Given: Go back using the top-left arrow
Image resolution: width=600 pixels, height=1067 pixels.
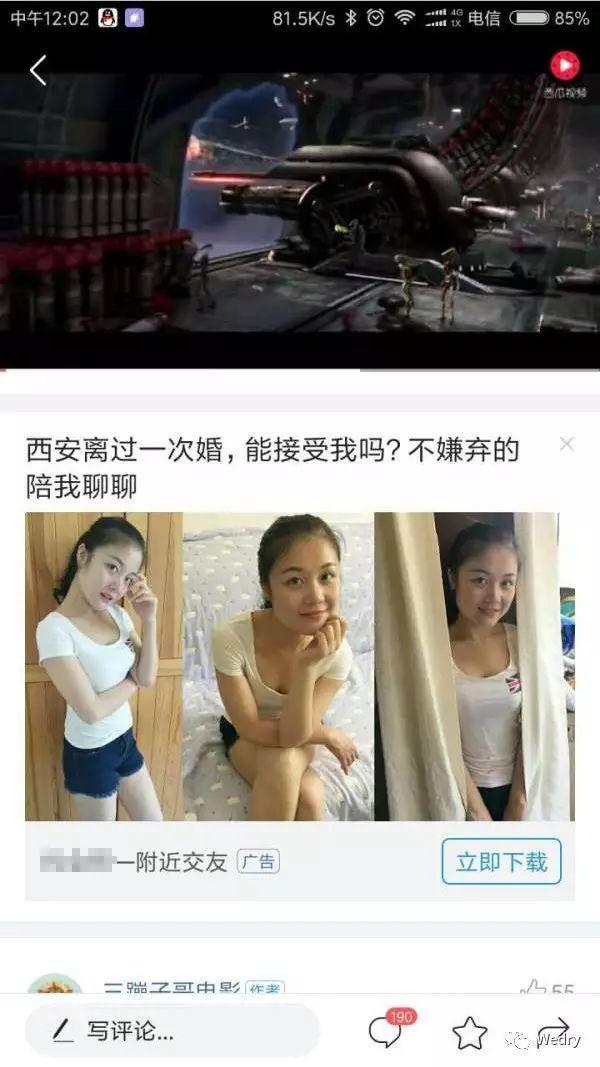Looking at the screenshot, I should (38, 70).
